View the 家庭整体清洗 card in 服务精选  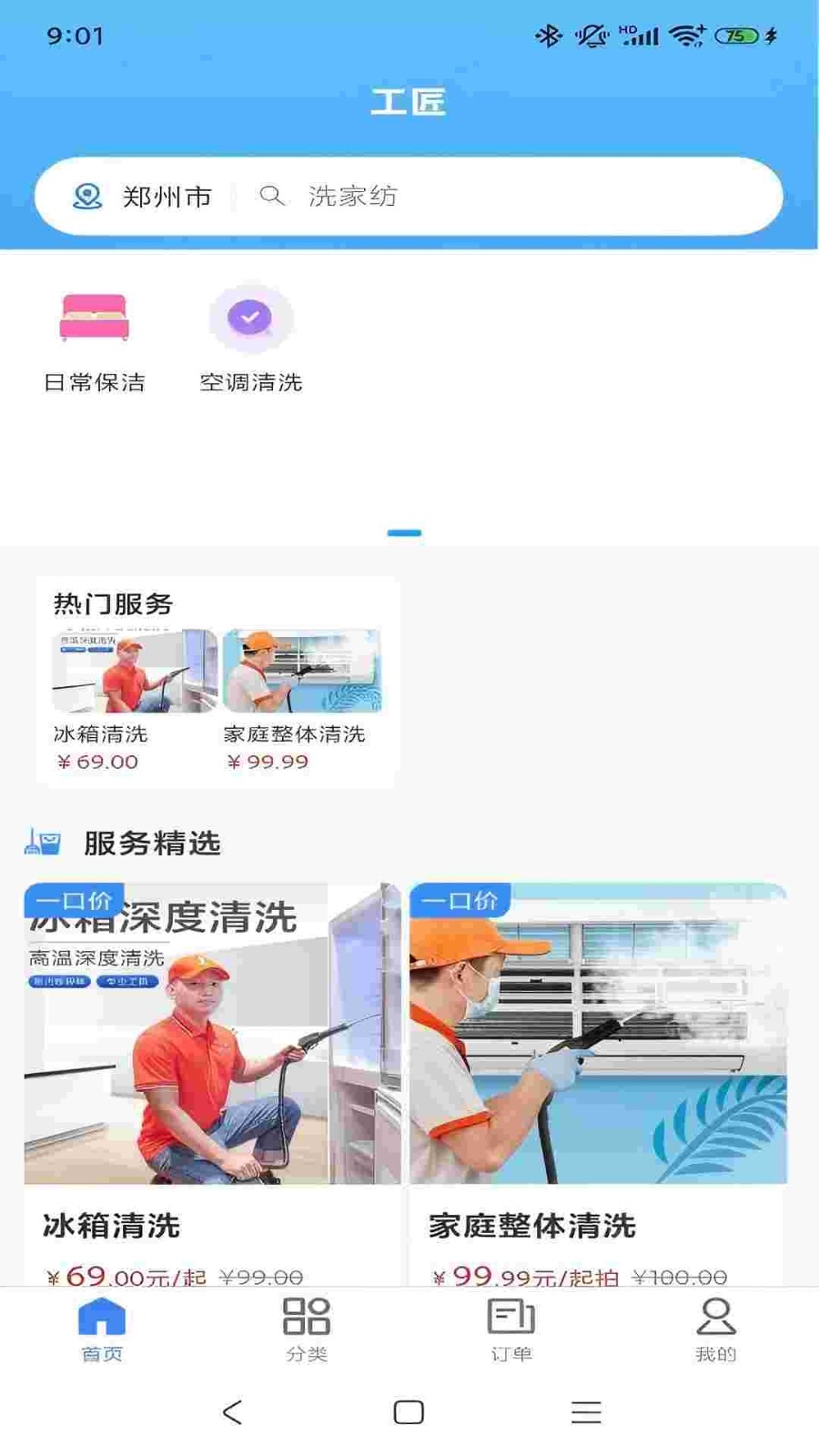pyautogui.click(x=598, y=1074)
